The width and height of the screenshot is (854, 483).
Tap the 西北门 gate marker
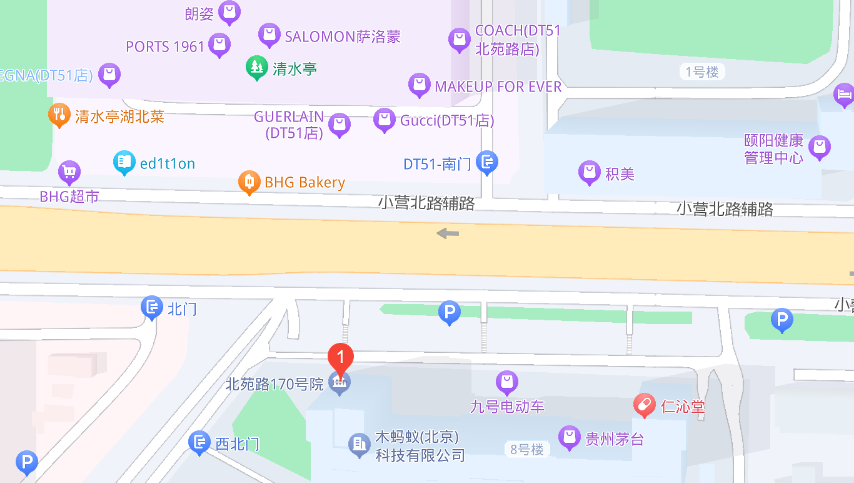199,442
